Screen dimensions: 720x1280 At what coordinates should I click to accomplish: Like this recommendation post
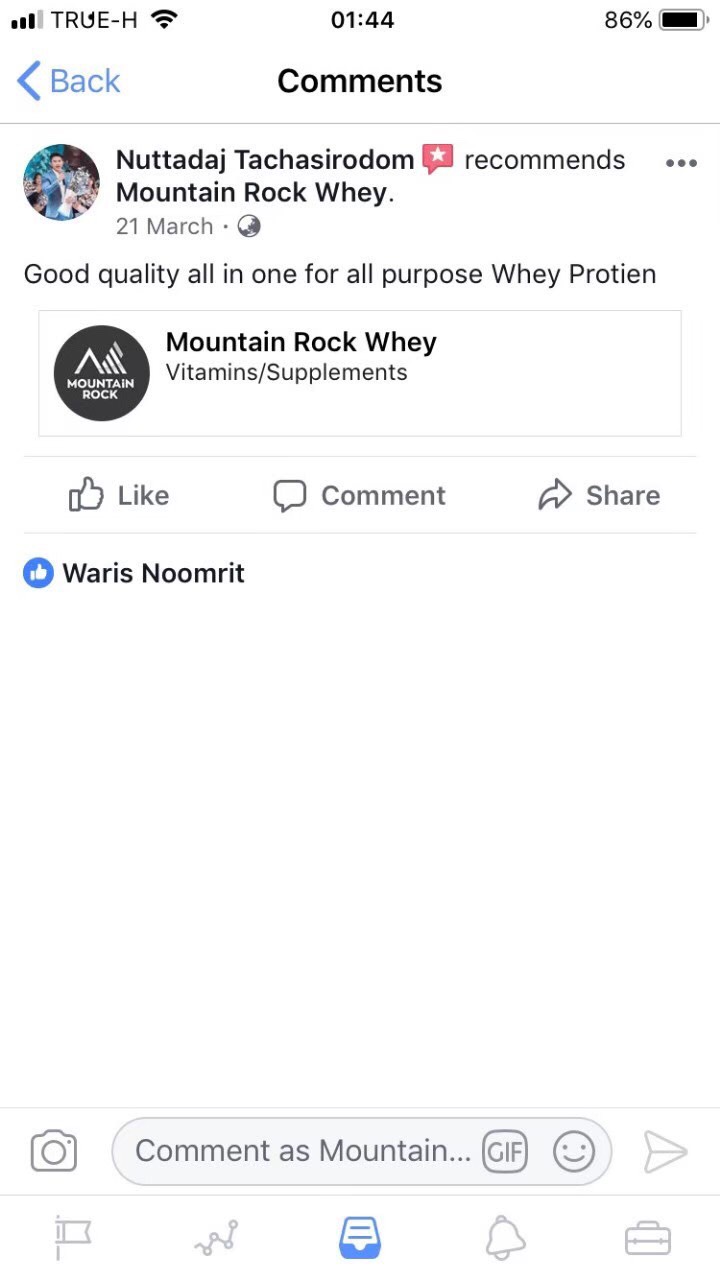(119, 495)
